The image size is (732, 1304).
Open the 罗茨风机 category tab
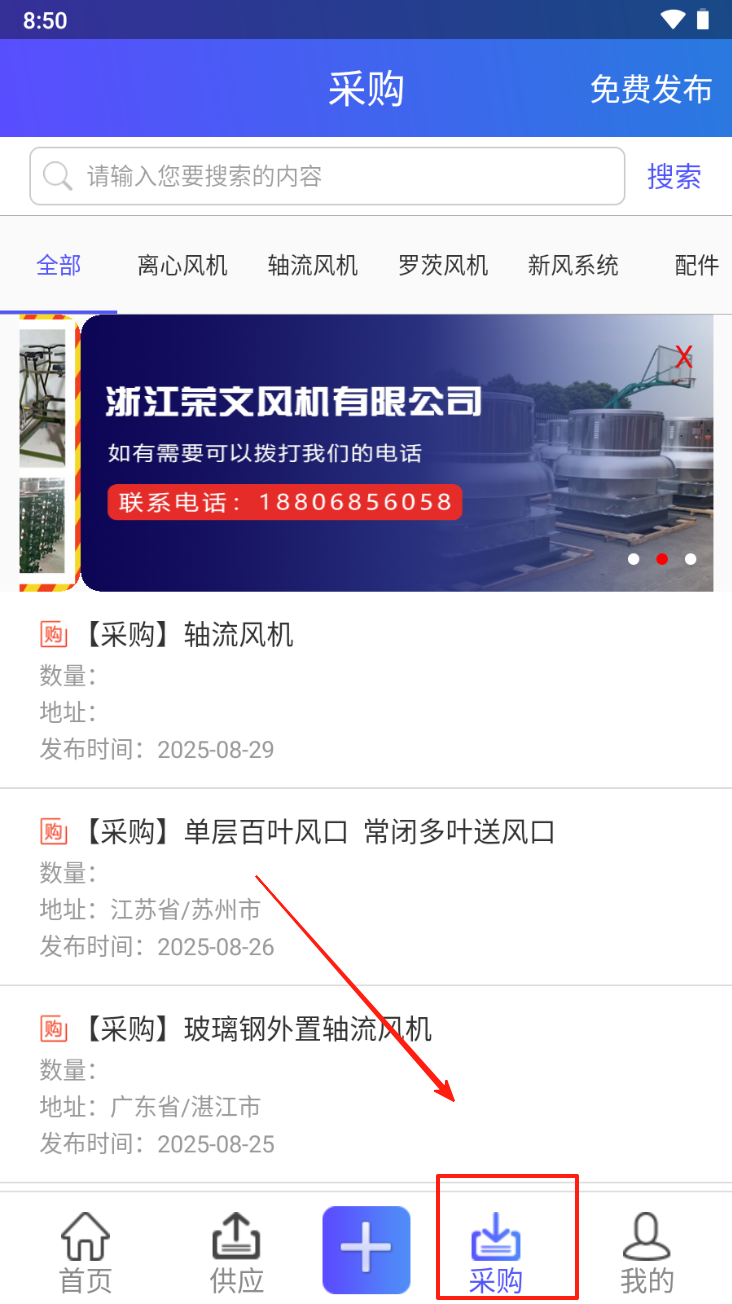coord(443,265)
